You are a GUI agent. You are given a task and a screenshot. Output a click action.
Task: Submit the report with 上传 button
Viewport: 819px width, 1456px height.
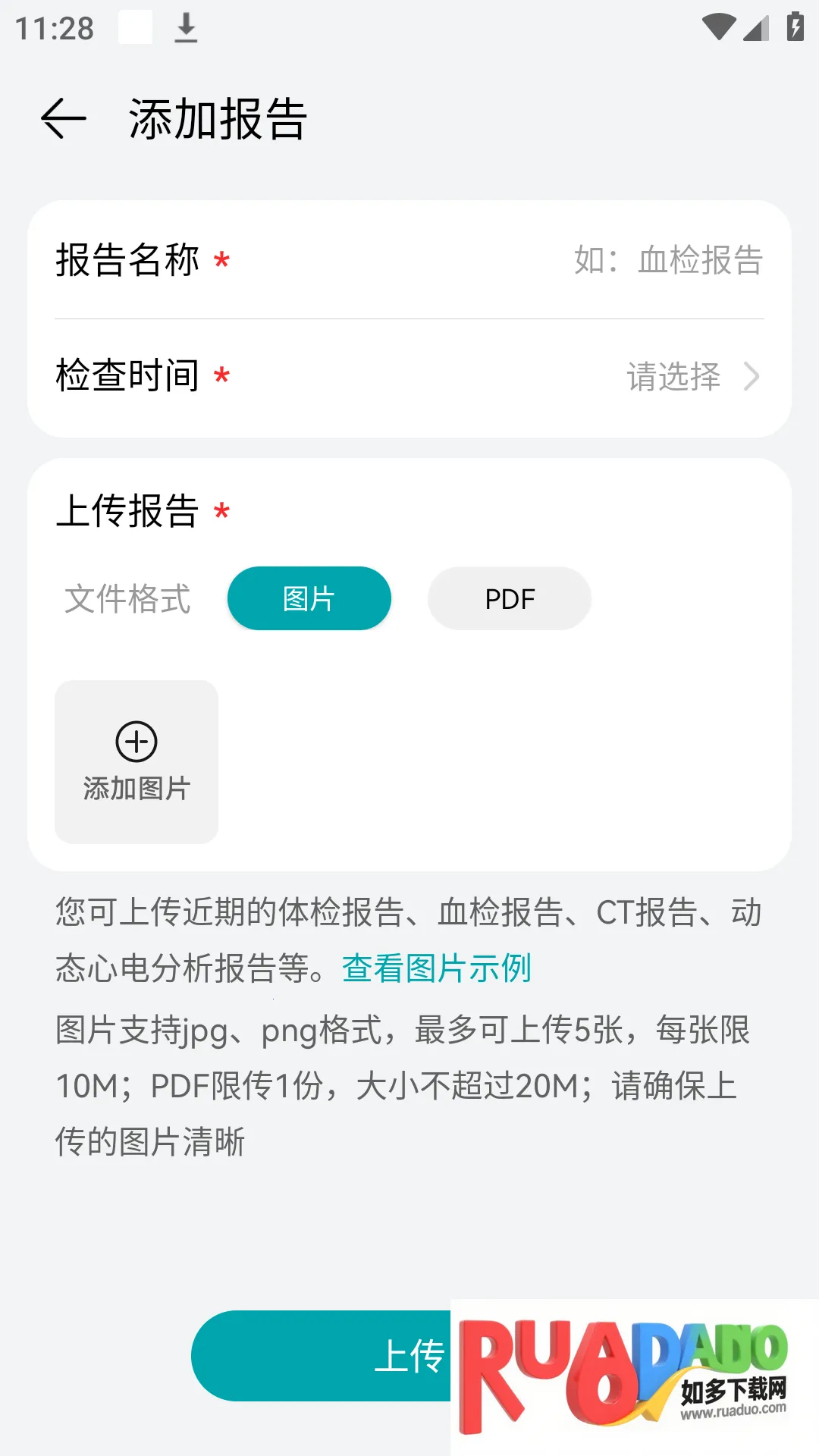334,1356
